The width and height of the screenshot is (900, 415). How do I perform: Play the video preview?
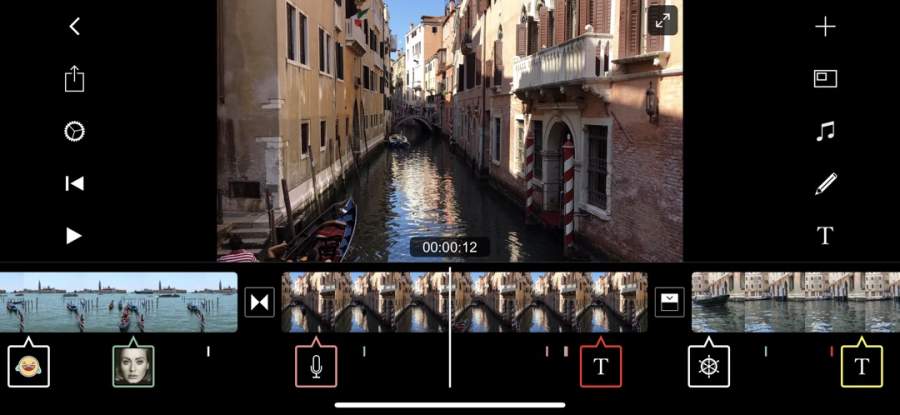pos(74,236)
